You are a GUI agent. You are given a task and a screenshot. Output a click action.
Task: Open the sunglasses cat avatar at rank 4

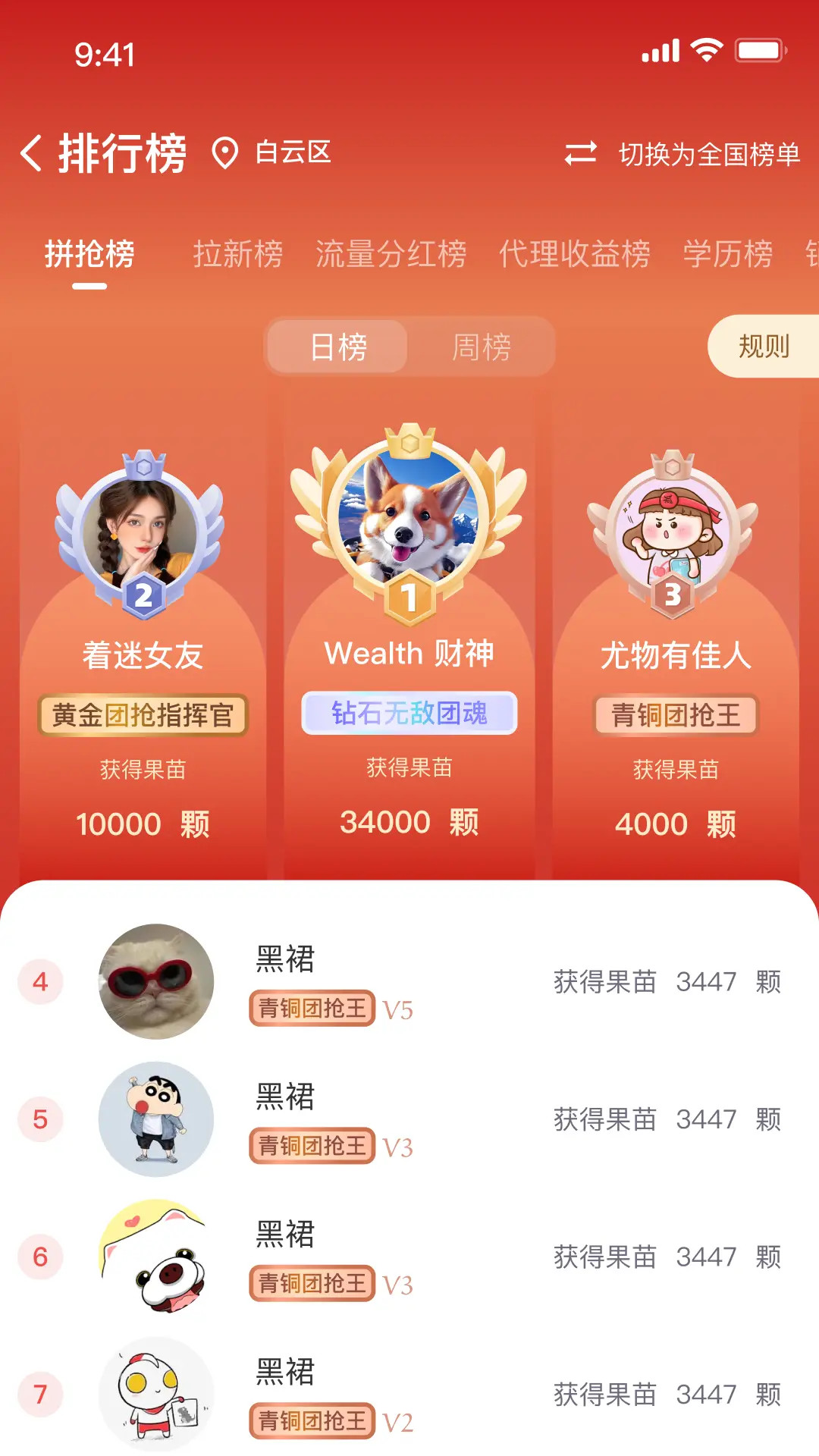pyautogui.click(x=156, y=981)
